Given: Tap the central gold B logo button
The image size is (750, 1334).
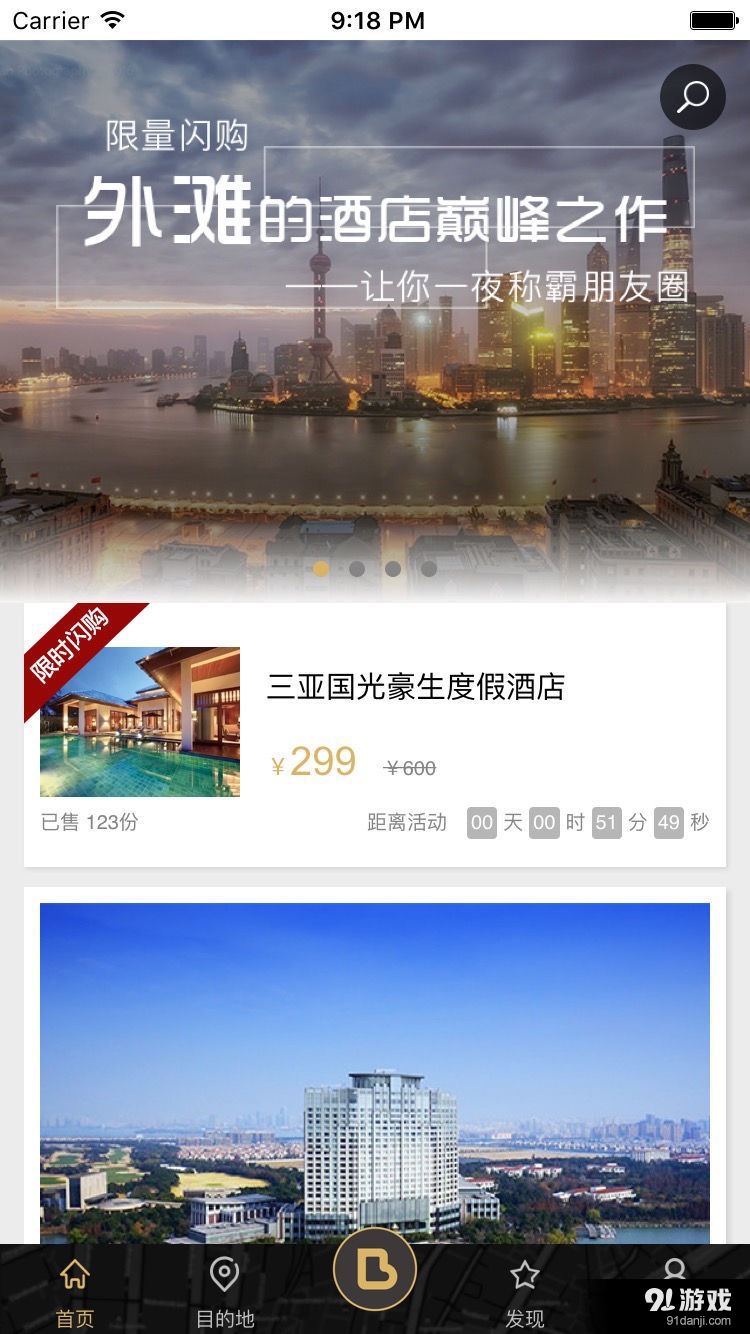Looking at the screenshot, I should tap(375, 1267).
